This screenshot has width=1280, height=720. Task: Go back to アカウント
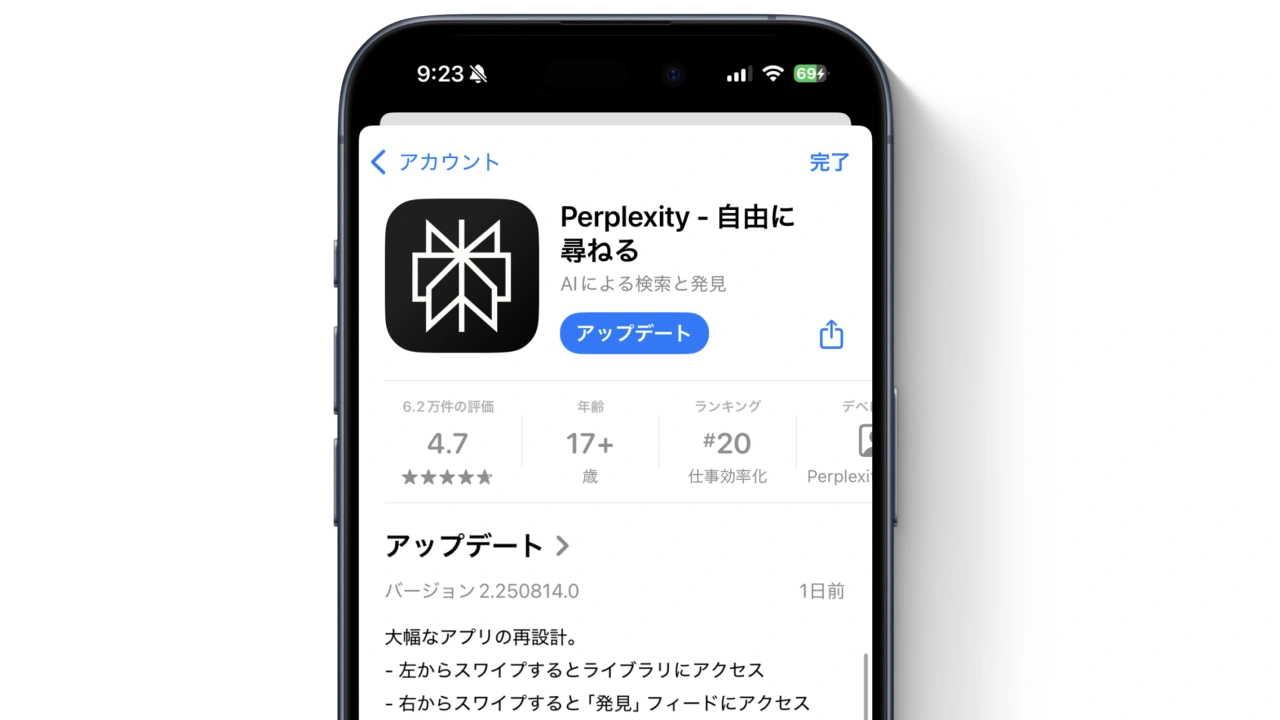(434, 162)
